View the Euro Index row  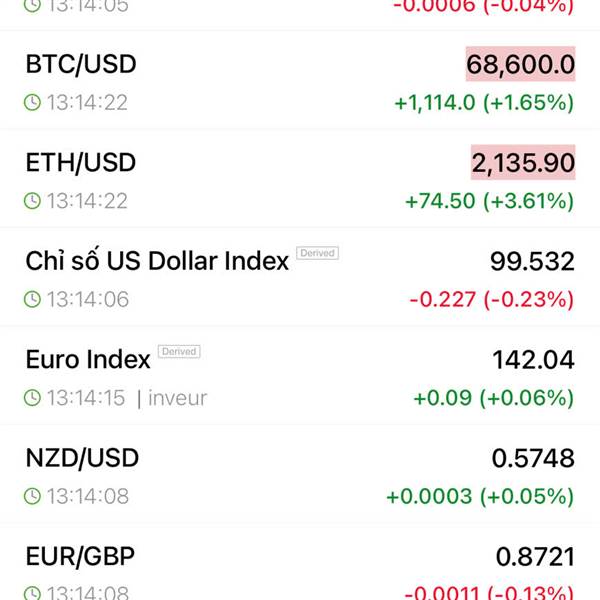pos(300,375)
